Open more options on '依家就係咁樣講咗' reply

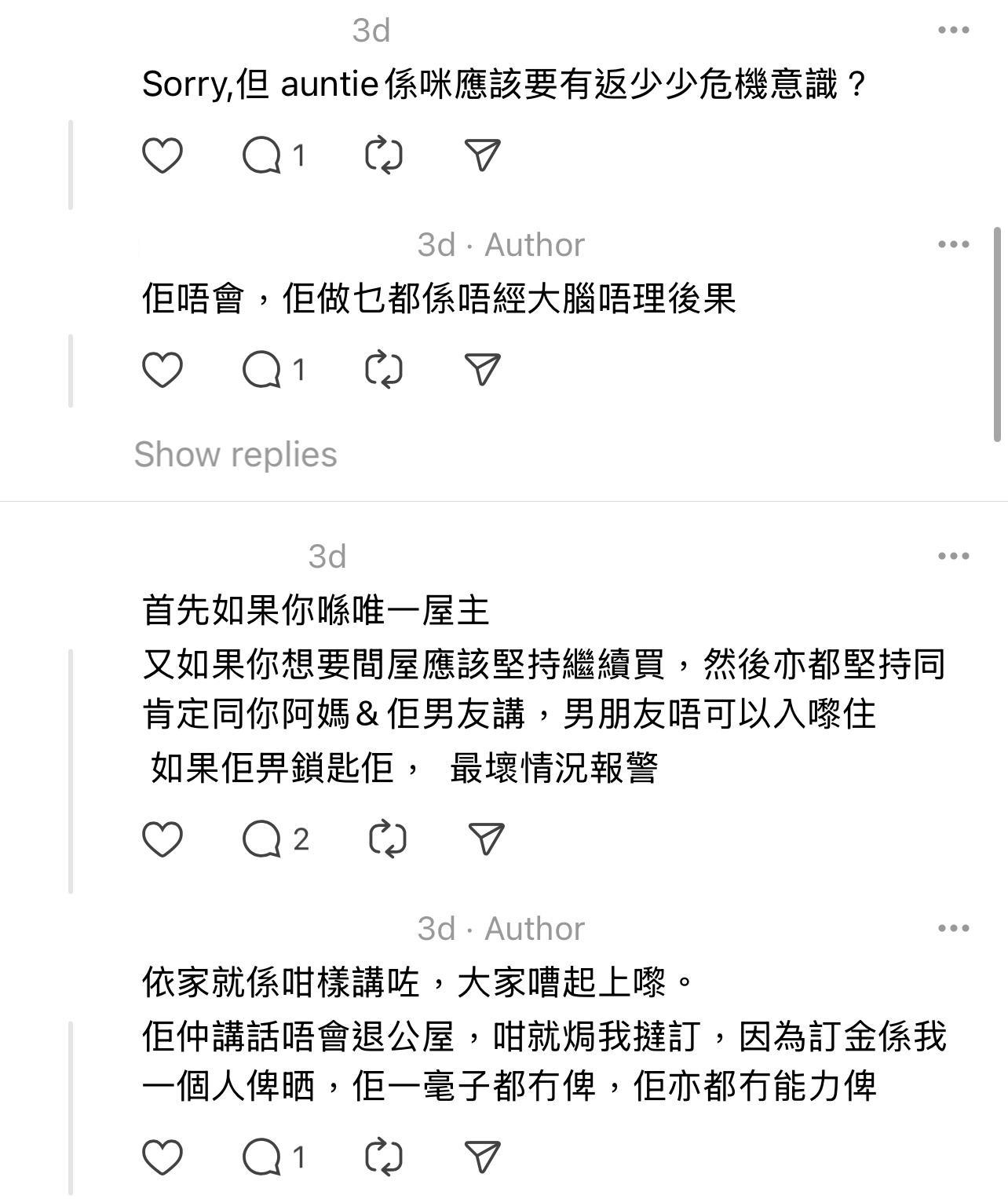[953, 928]
